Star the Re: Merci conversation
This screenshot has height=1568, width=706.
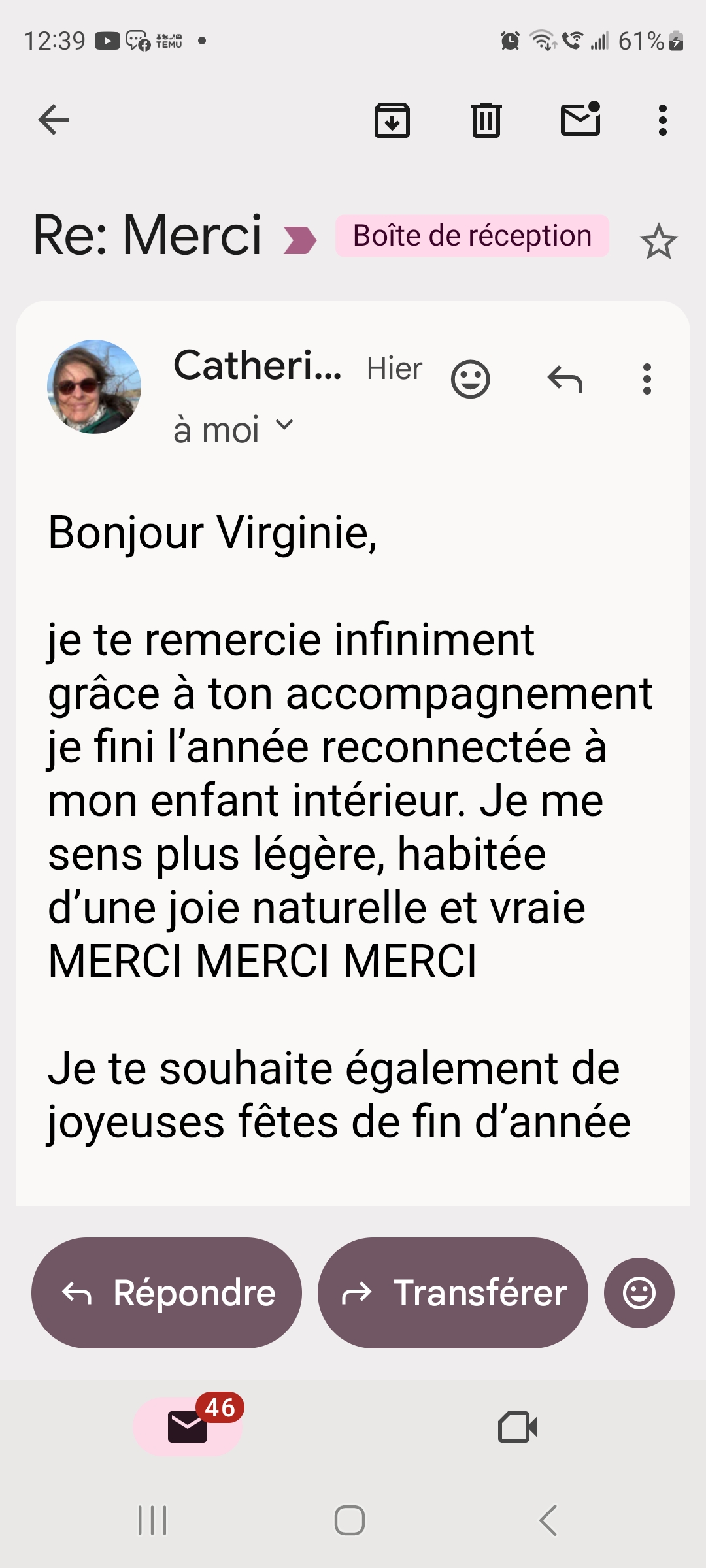pos(658,242)
